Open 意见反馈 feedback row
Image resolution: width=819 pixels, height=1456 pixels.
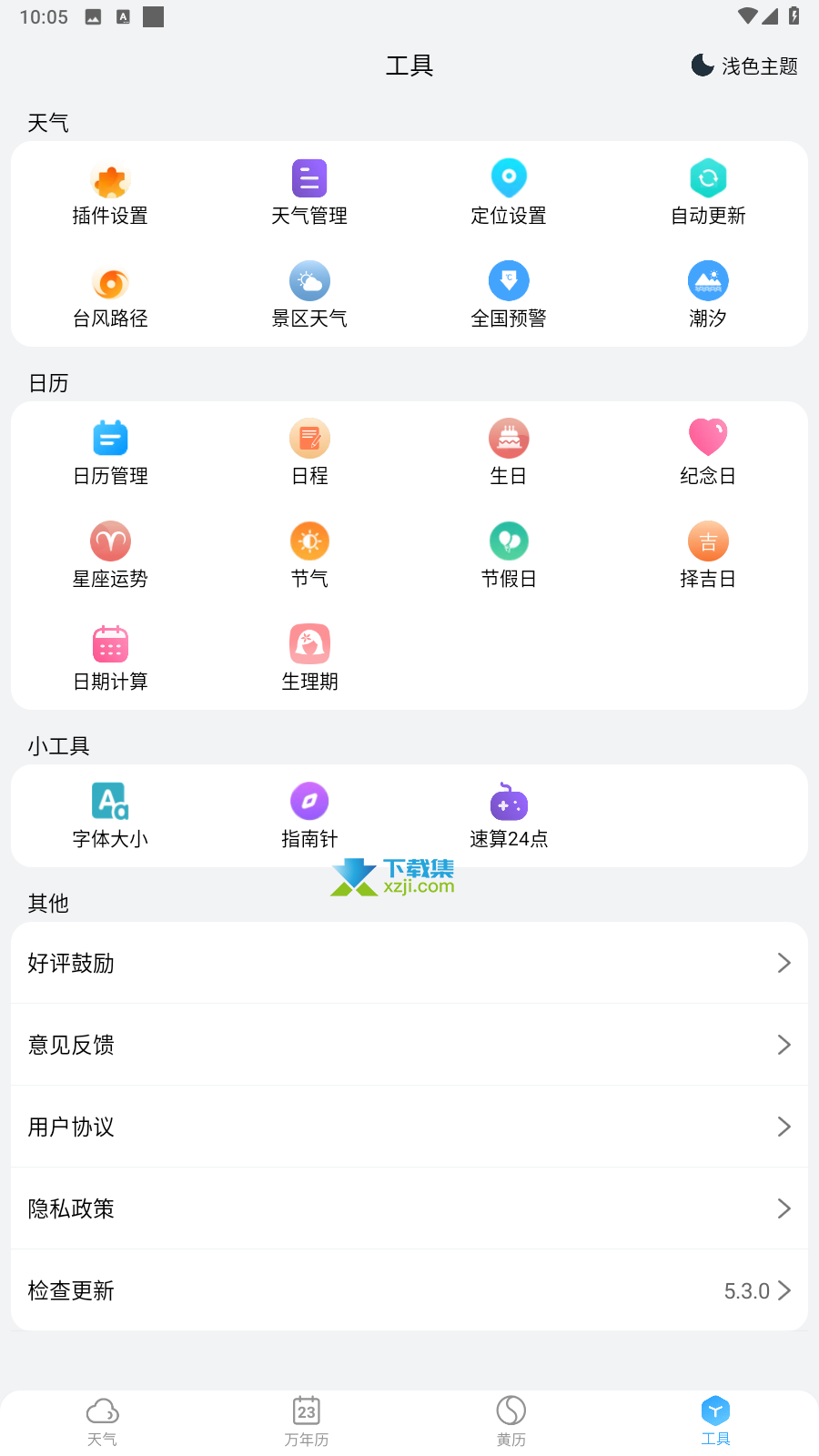click(x=409, y=1045)
